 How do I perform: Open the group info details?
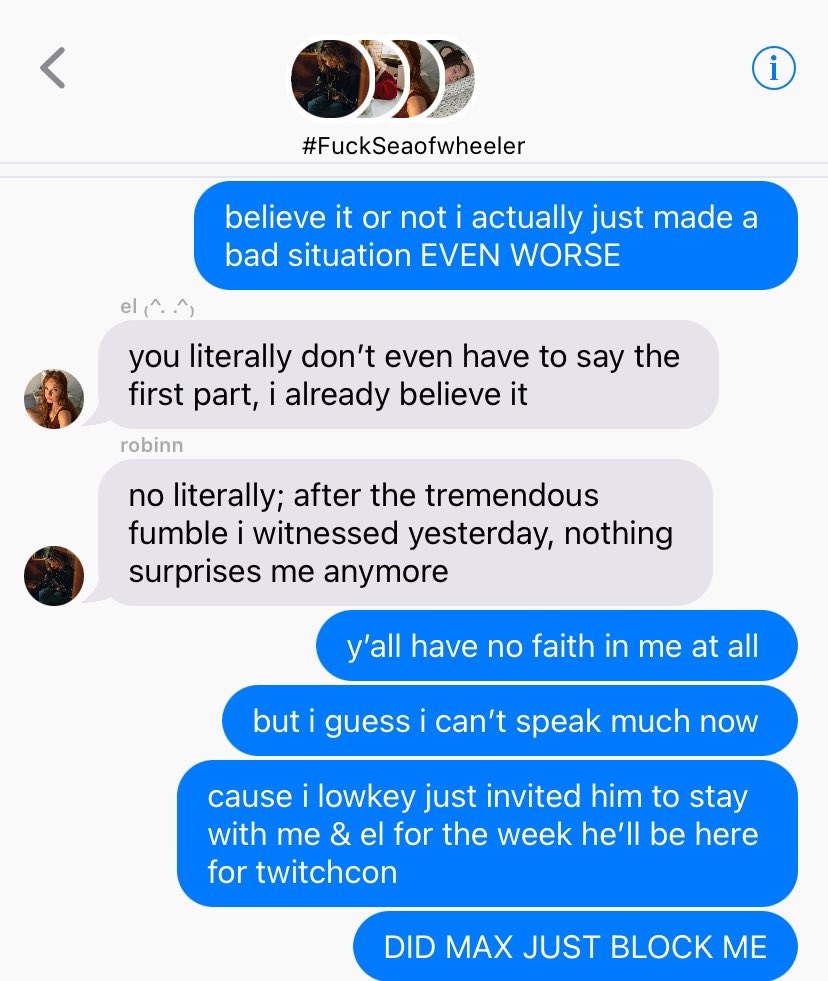coord(773,69)
